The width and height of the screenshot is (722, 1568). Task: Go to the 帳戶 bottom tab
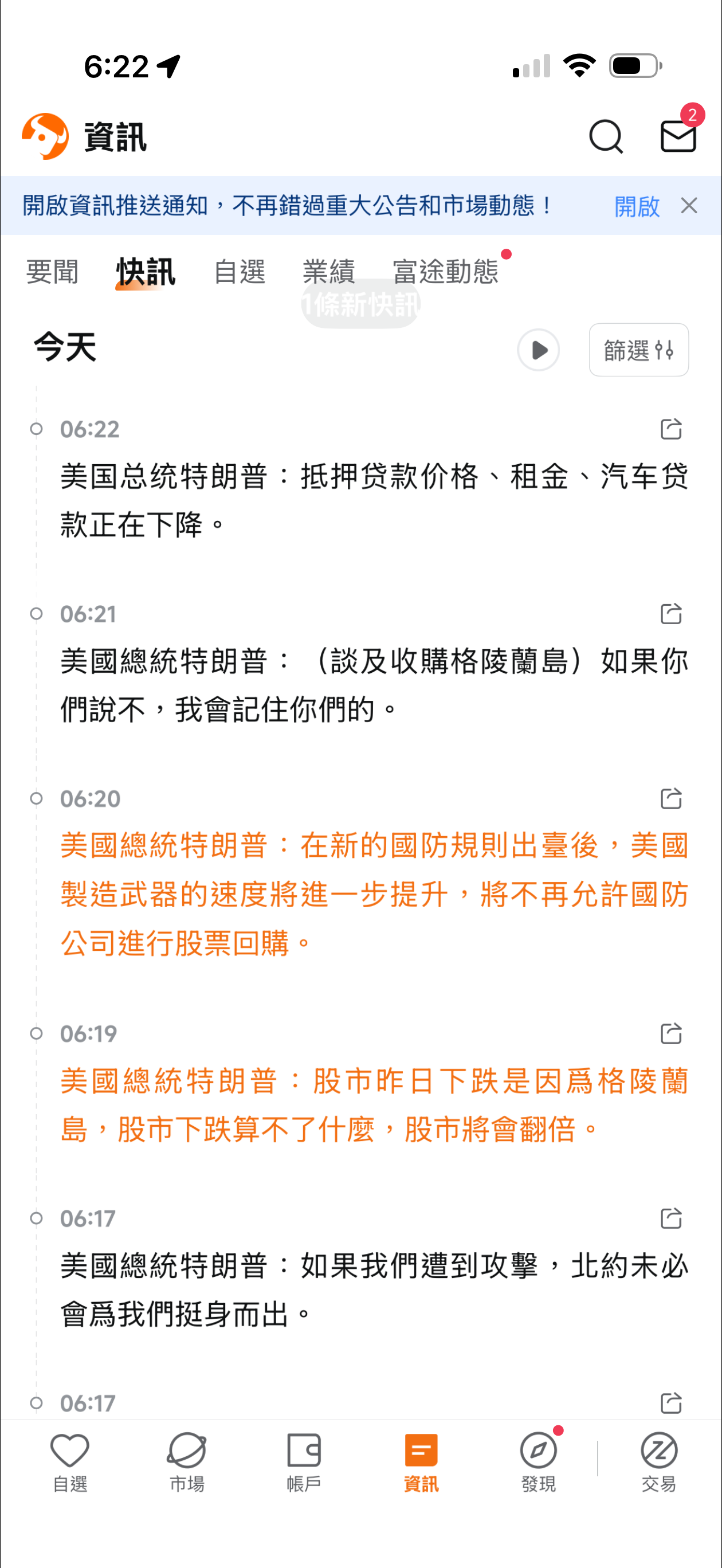304,1461
